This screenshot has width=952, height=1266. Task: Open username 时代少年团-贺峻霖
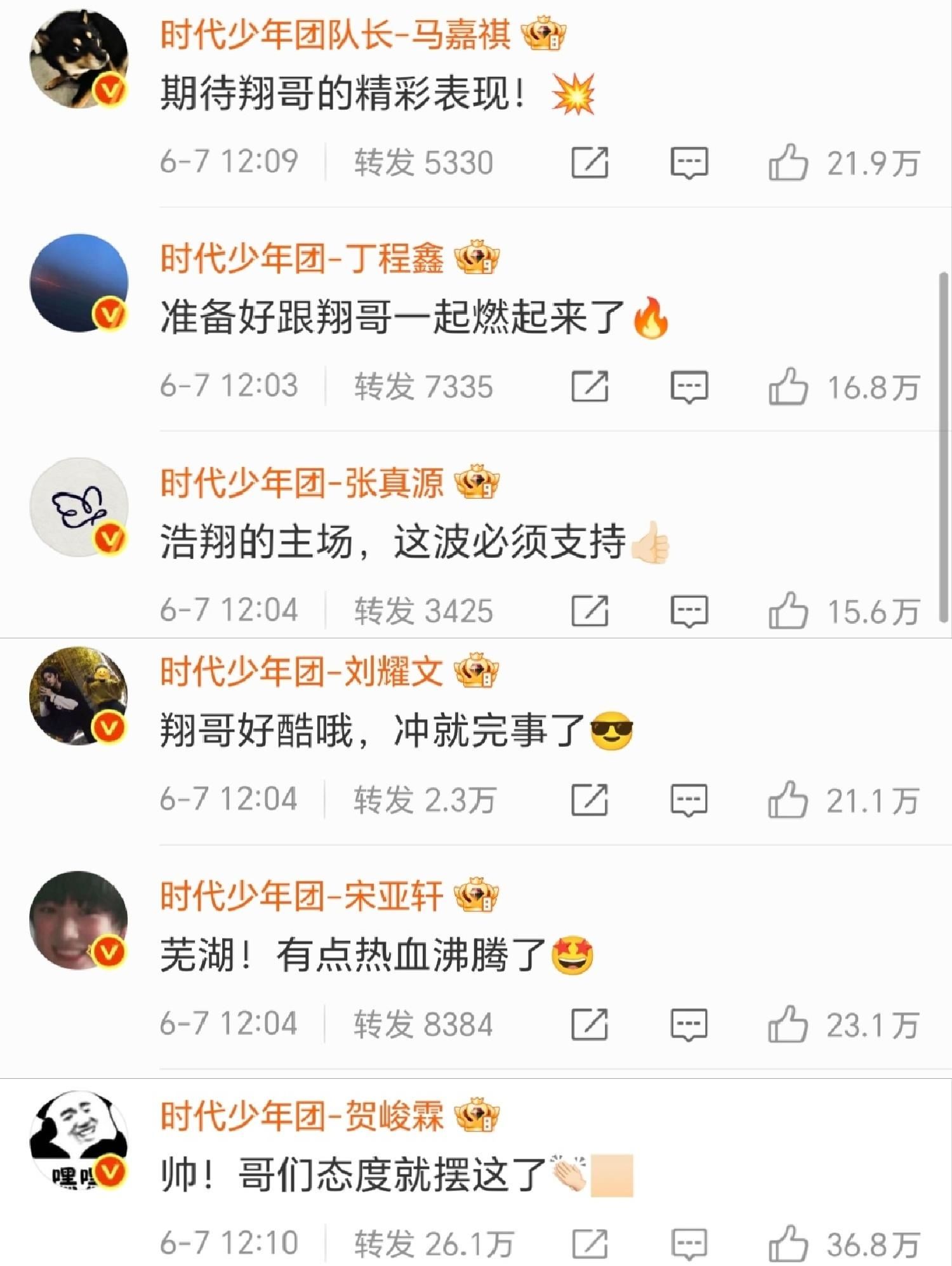(301, 1116)
